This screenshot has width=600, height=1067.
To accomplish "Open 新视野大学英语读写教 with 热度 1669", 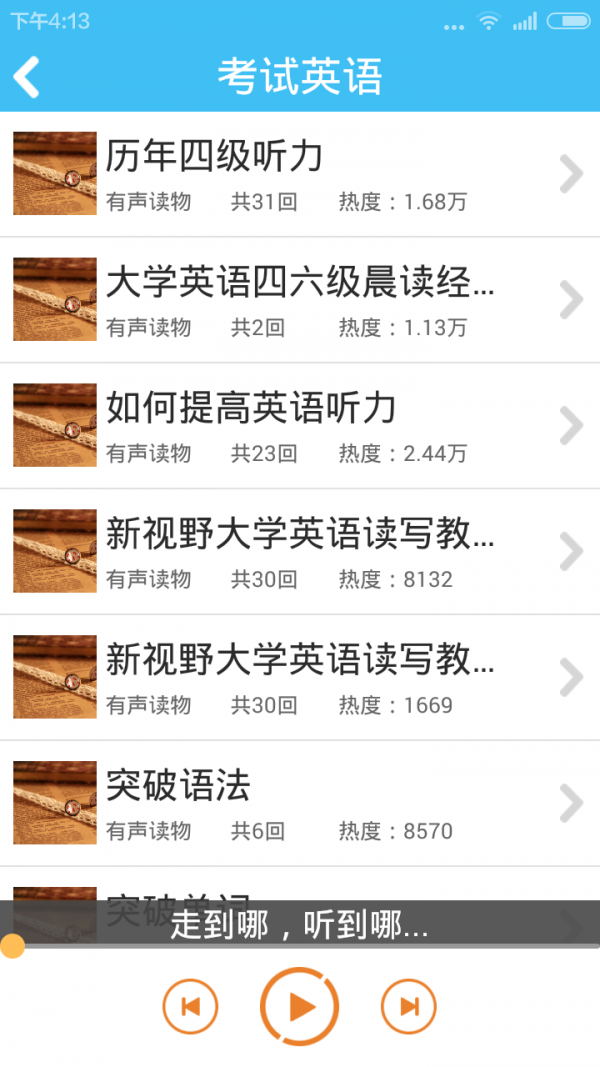I will tap(300, 678).
